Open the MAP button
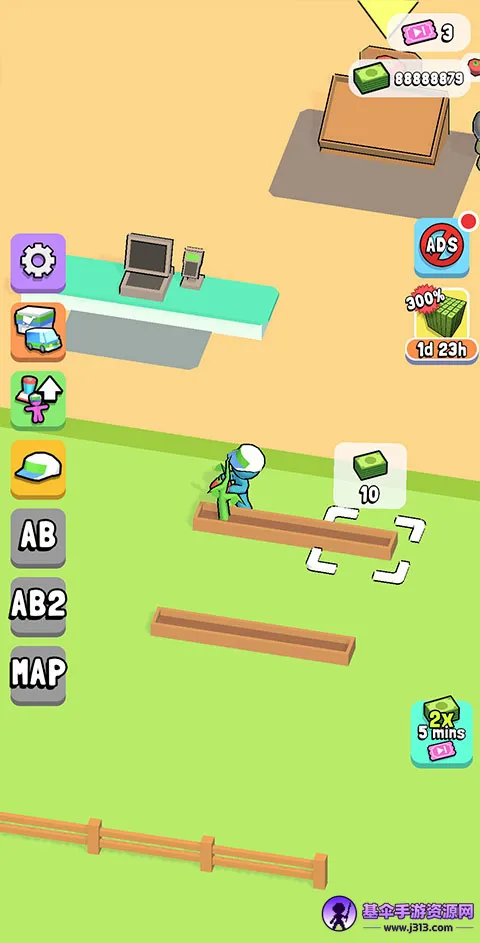This screenshot has width=480, height=943. click(38, 675)
